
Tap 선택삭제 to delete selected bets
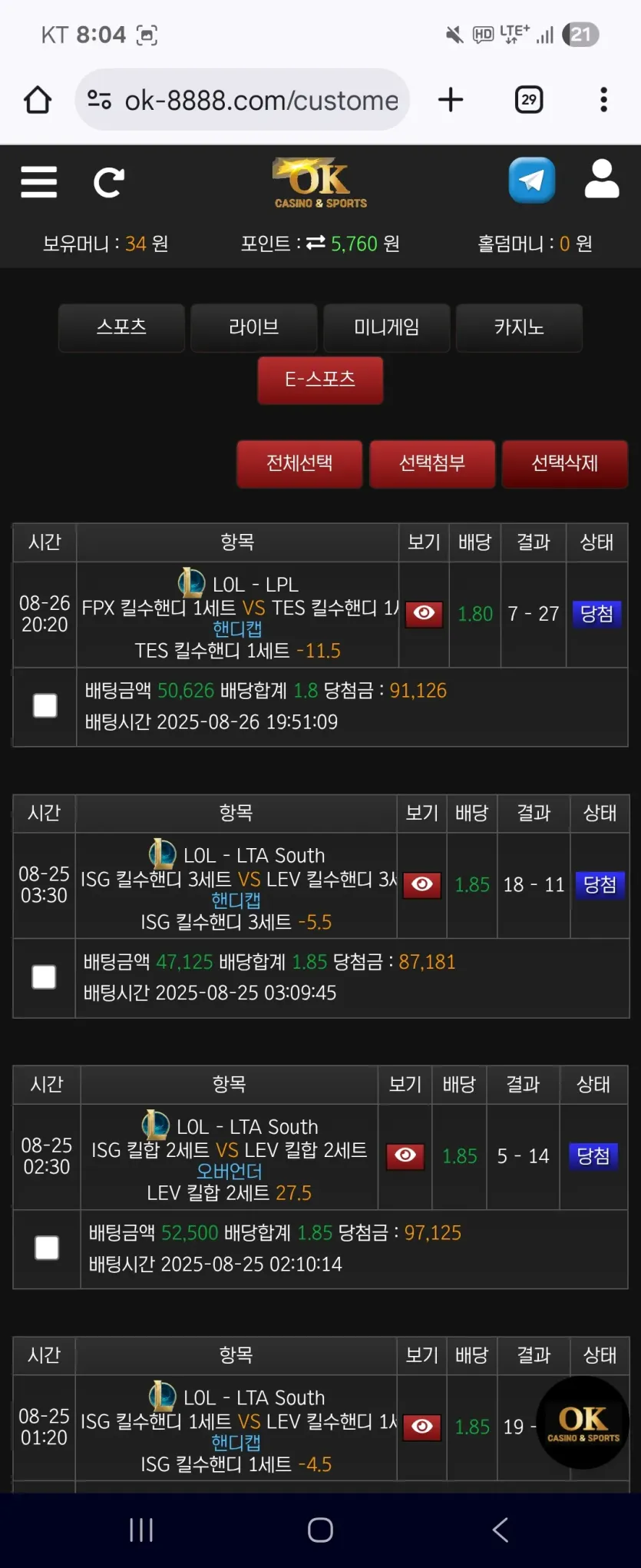coord(565,463)
